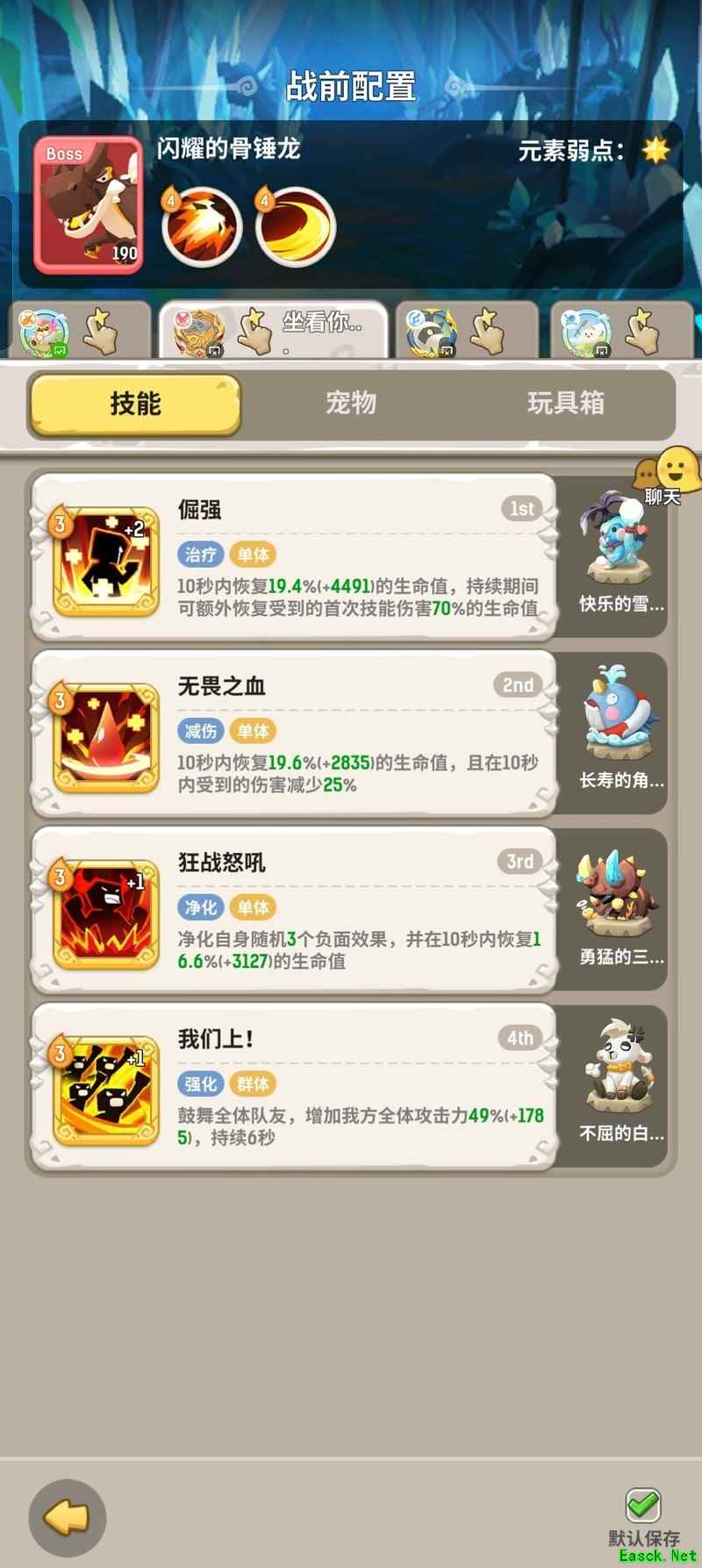This screenshot has width=702, height=1568.
Task: Select the teammate tab labeled 坐看你..
Action: pyautogui.click(x=273, y=330)
